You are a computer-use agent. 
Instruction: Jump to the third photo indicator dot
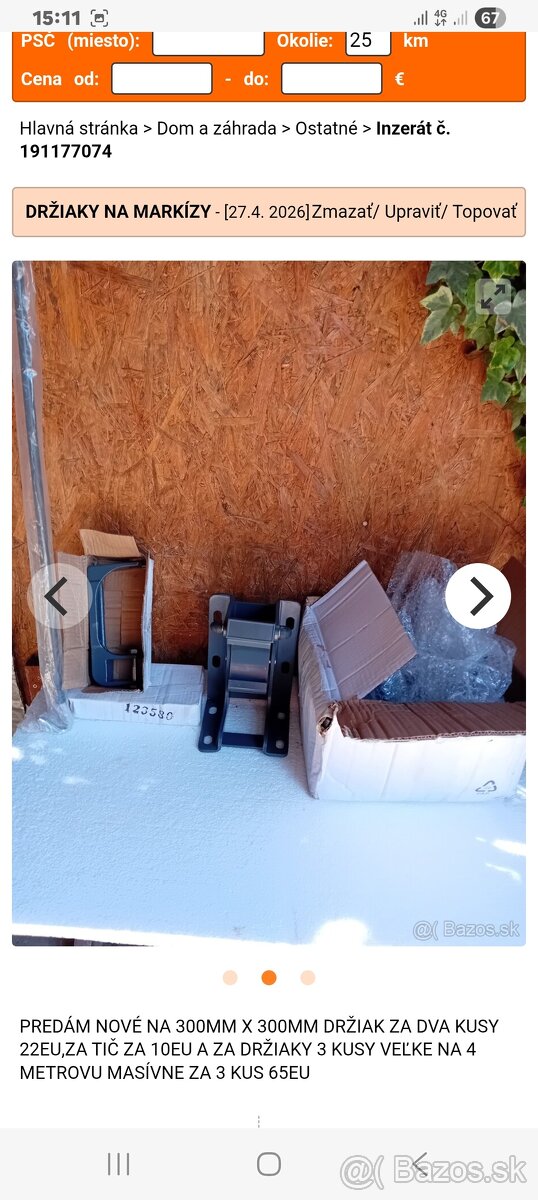308,978
